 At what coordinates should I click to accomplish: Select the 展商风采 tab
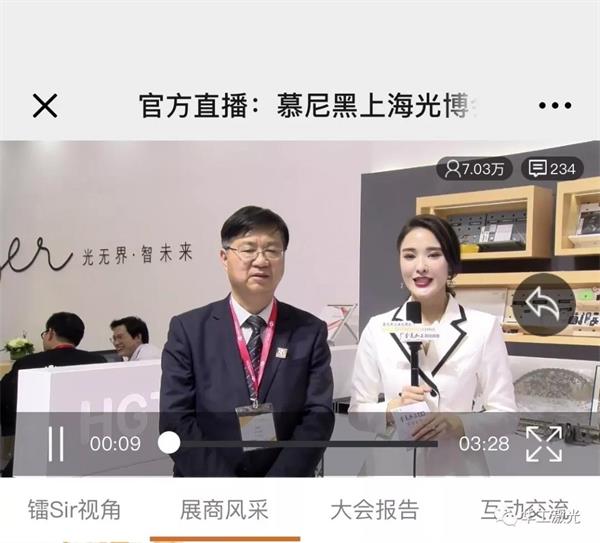(x=224, y=509)
